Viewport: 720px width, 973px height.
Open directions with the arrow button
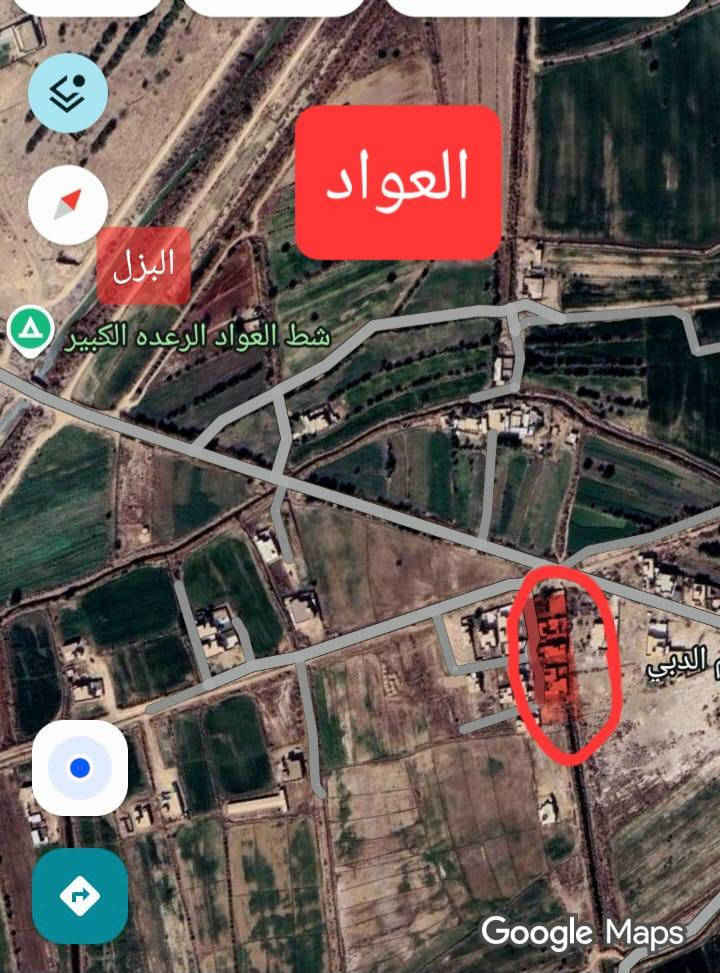(80, 896)
